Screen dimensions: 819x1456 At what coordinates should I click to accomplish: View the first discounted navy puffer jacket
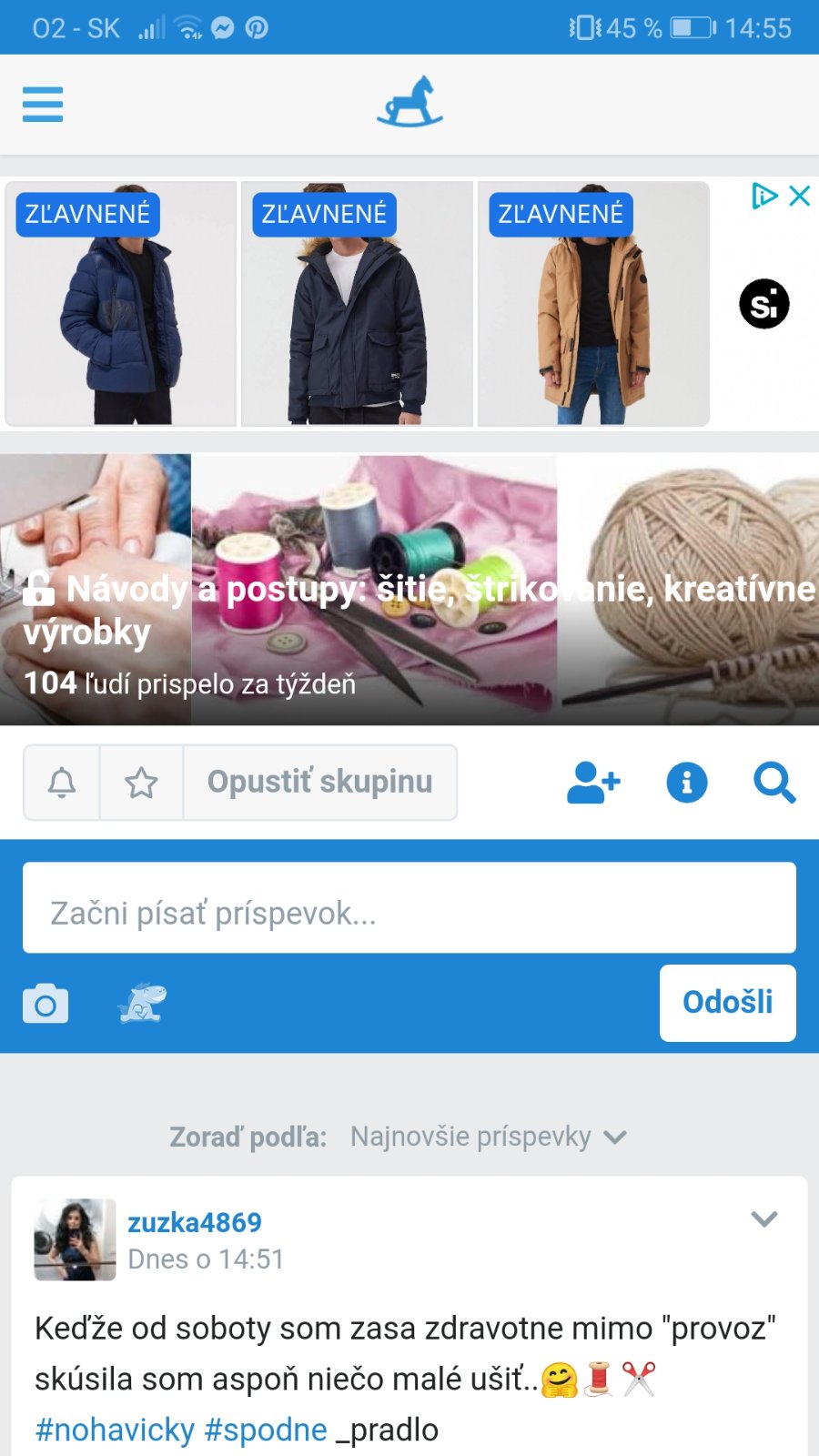[121, 304]
